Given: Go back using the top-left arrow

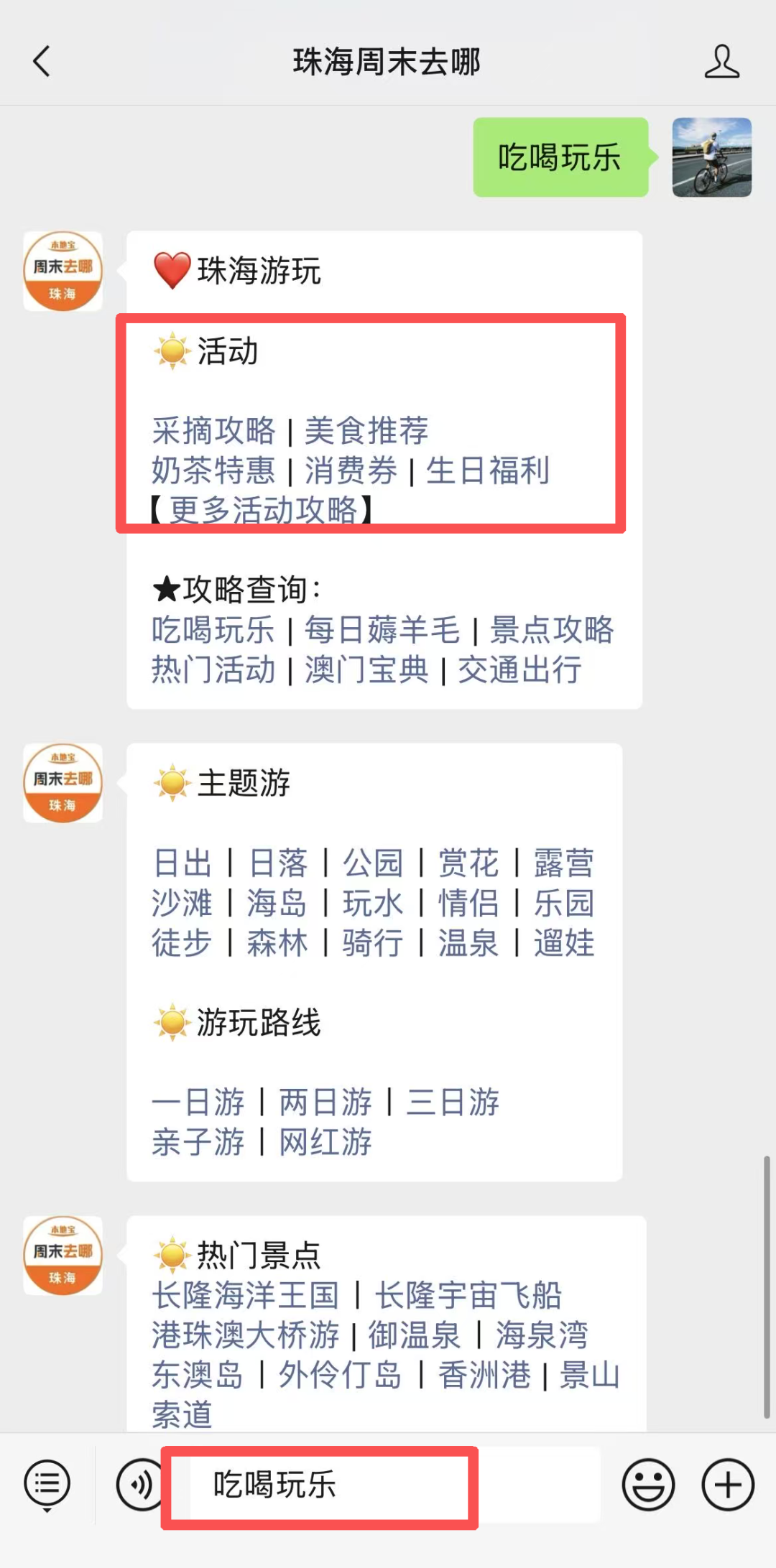Looking at the screenshot, I should (42, 61).
